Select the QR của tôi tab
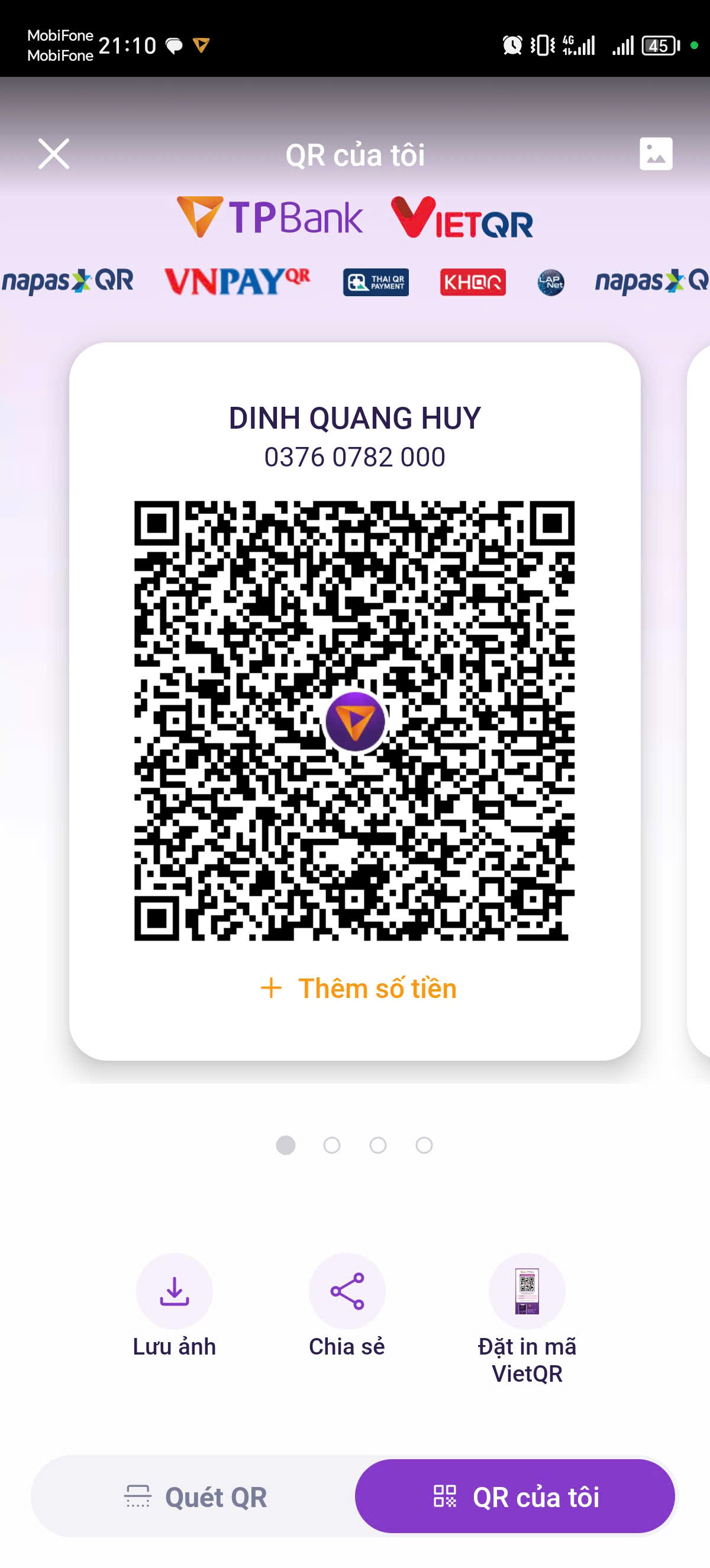710x1568 pixels. point(515,1497)
